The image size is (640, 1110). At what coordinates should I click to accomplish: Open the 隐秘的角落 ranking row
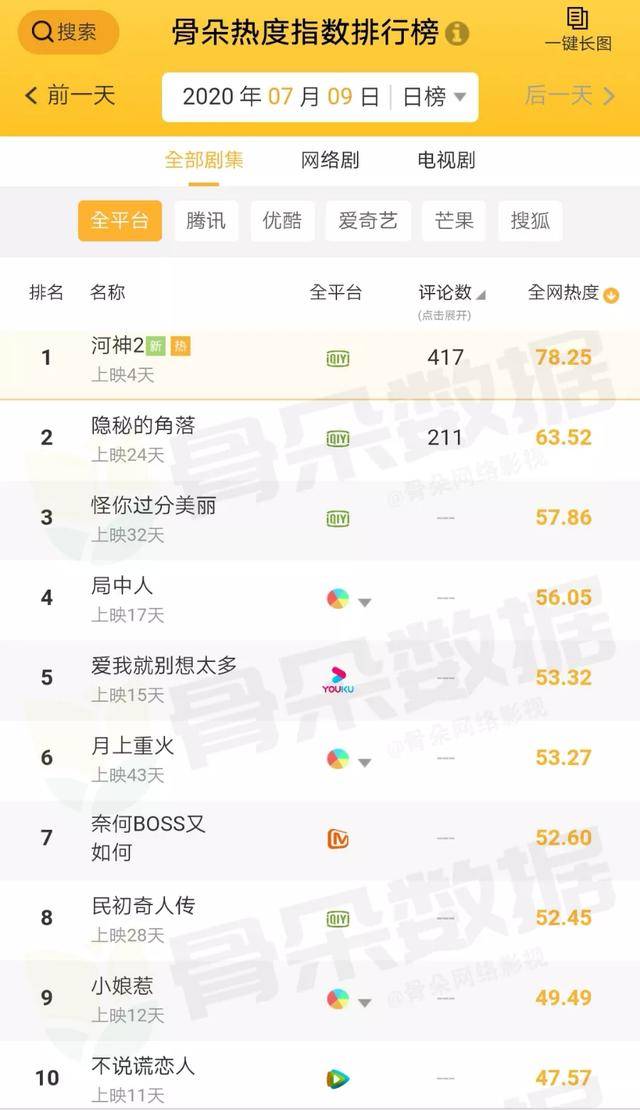[x=320, y=440]
